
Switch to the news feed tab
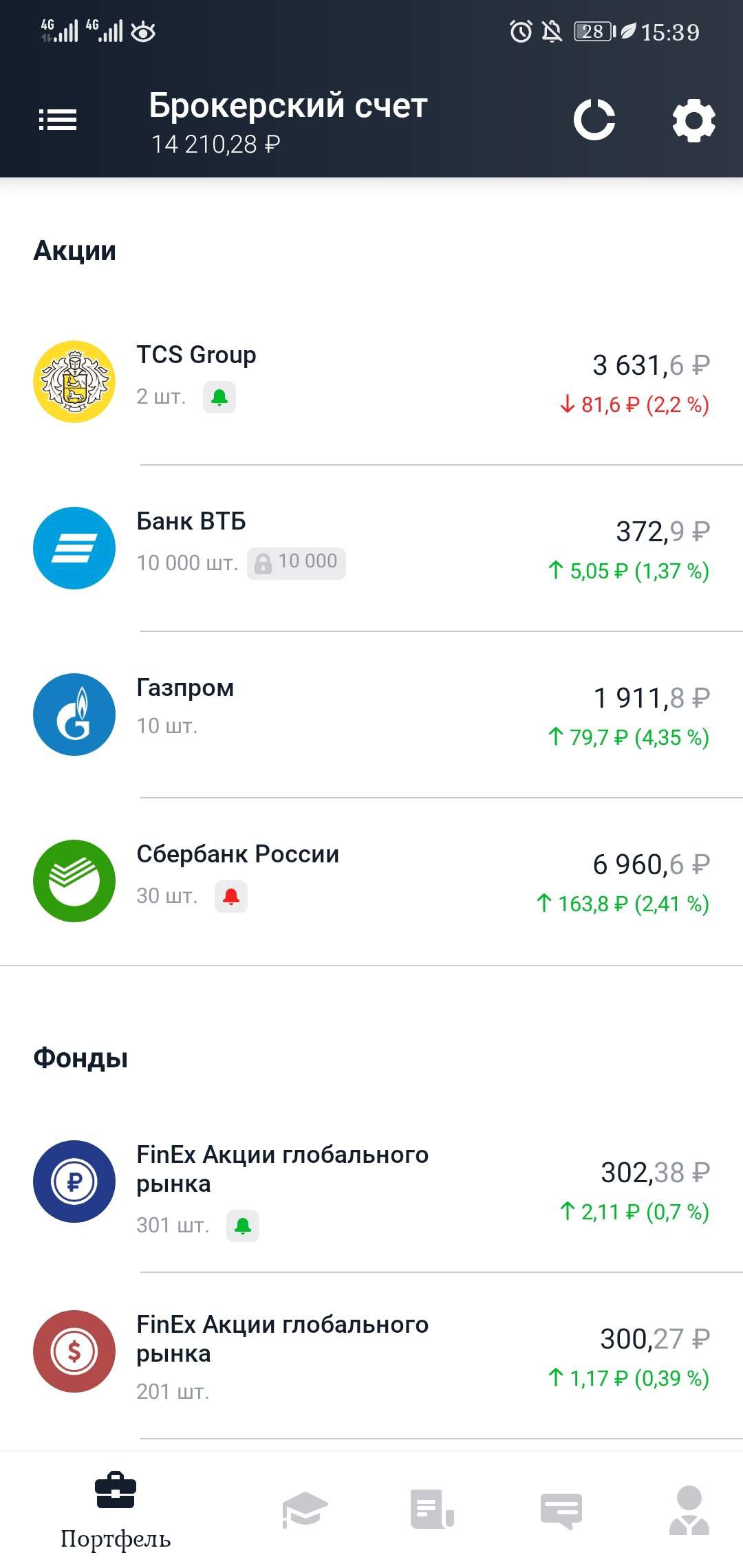pos(432,1510)
